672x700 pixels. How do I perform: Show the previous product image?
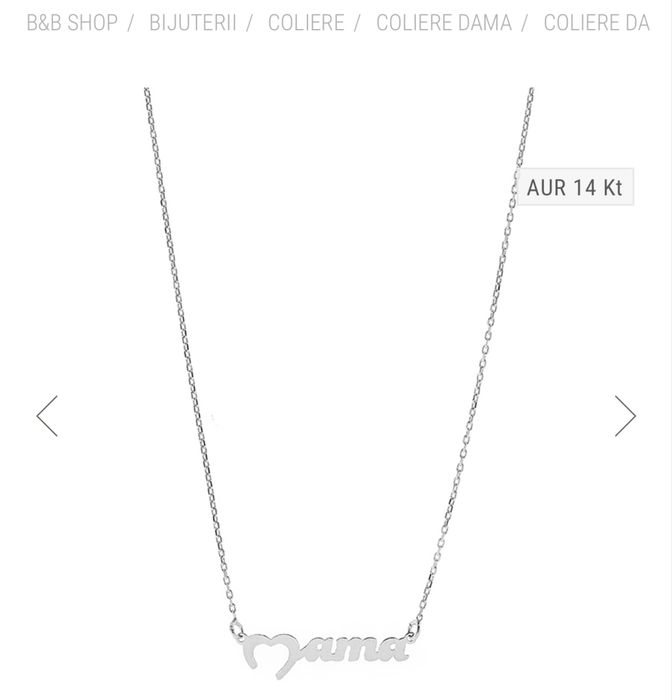(47, 416)
